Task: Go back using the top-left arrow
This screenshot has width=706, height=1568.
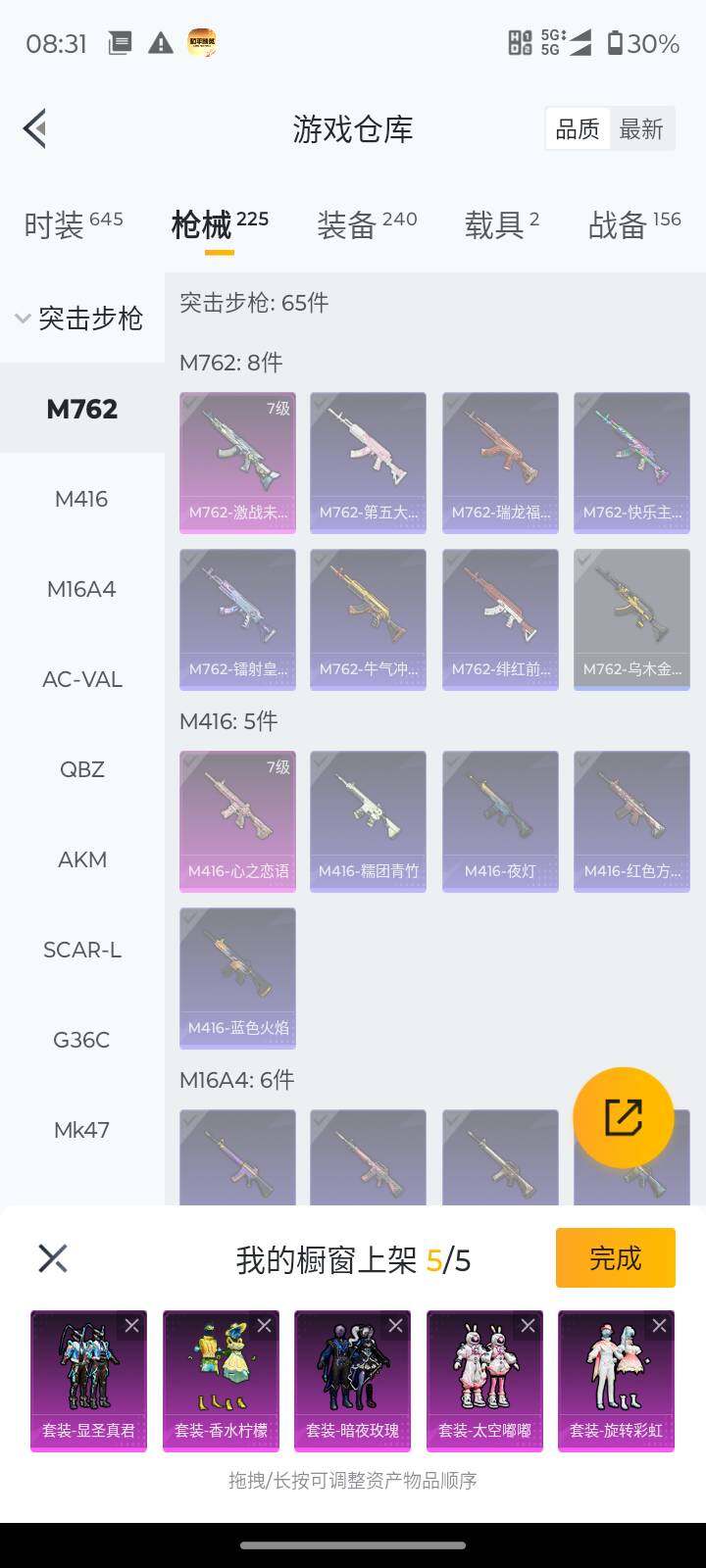Action: (x=36, y=128)
